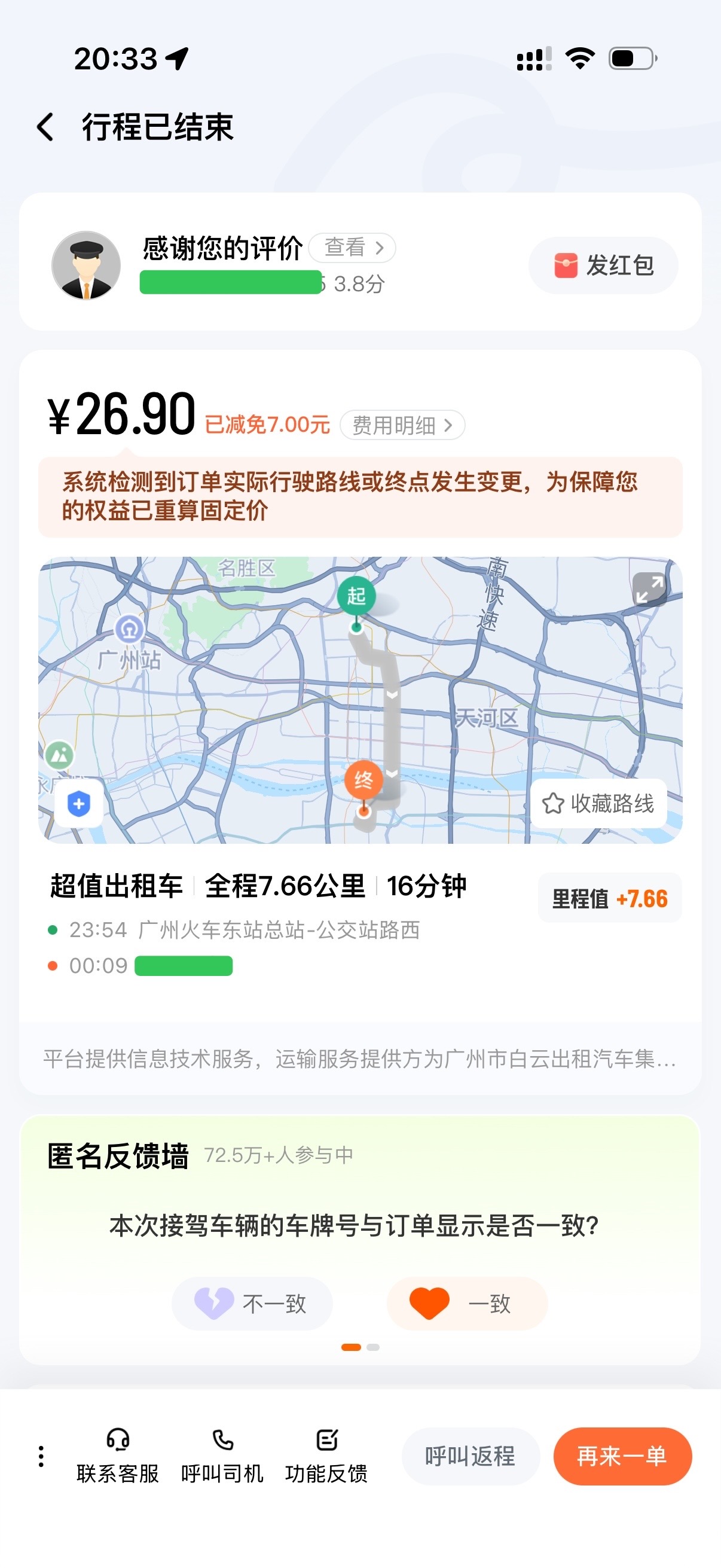This screenshot has height=1568, width=721.
Task: Open the safety shield on the map
Action: pyautogui.click(x=78, y=804)
